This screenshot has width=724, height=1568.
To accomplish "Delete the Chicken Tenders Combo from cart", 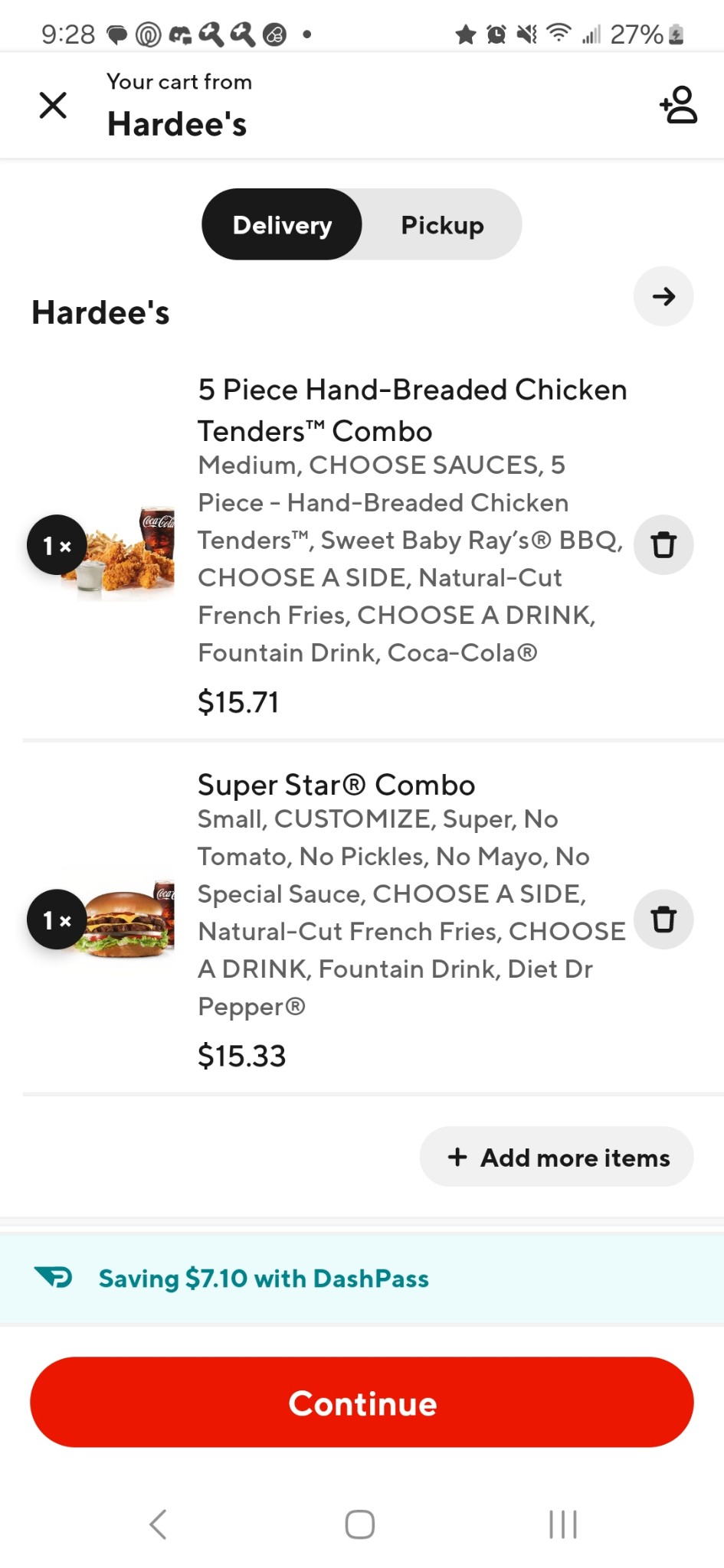I will 663,545.
